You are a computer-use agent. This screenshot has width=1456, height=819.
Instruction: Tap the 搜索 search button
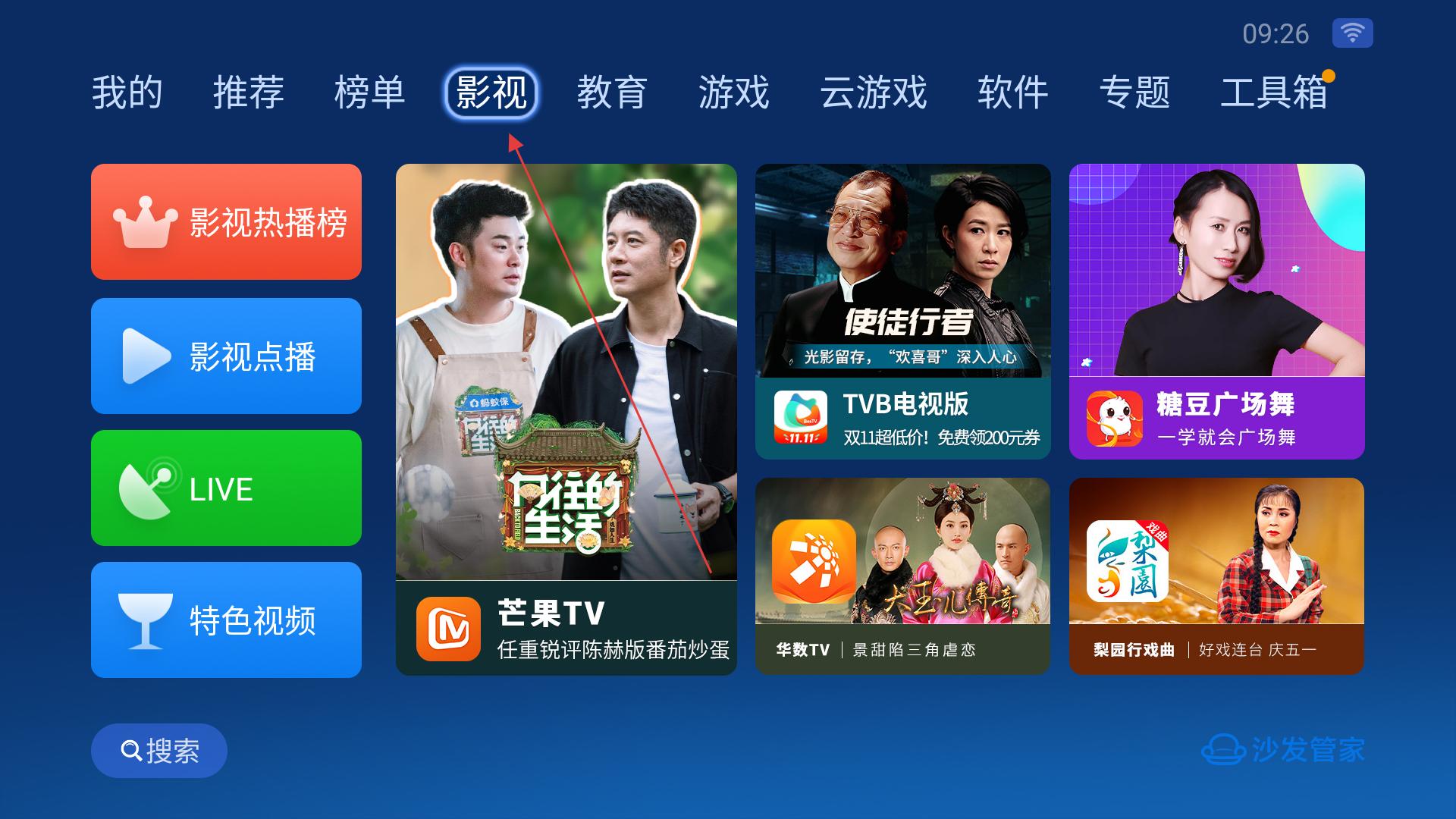click(159, 750)
